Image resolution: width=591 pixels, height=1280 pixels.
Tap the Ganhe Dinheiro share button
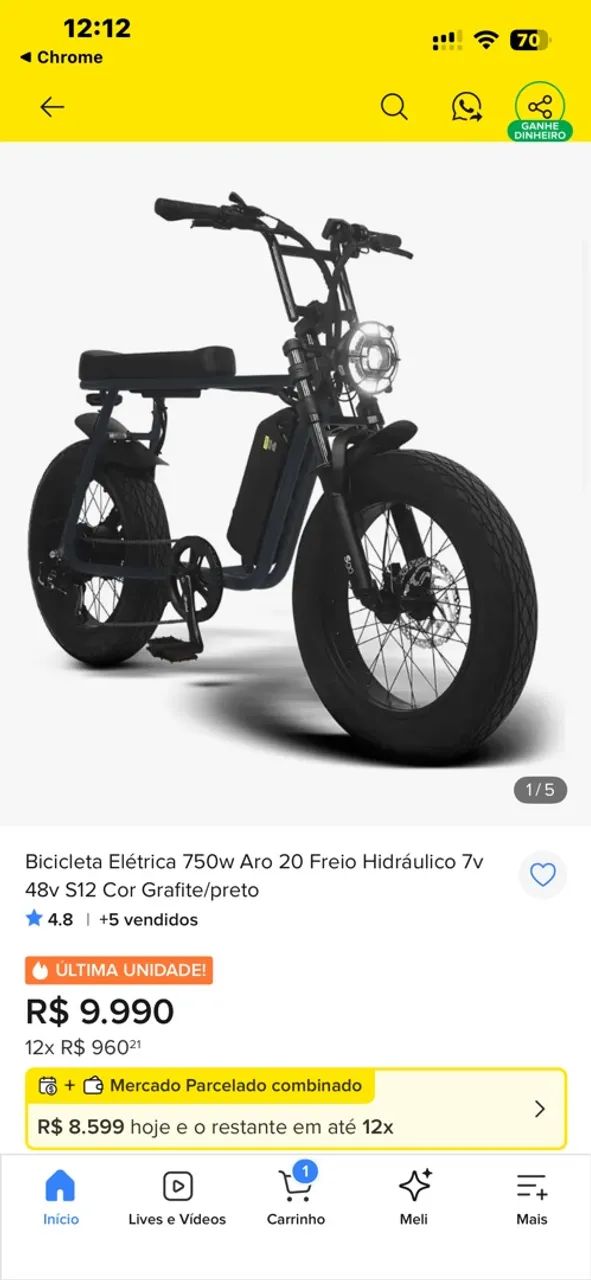pyautogui.click(x=540, y=111)
